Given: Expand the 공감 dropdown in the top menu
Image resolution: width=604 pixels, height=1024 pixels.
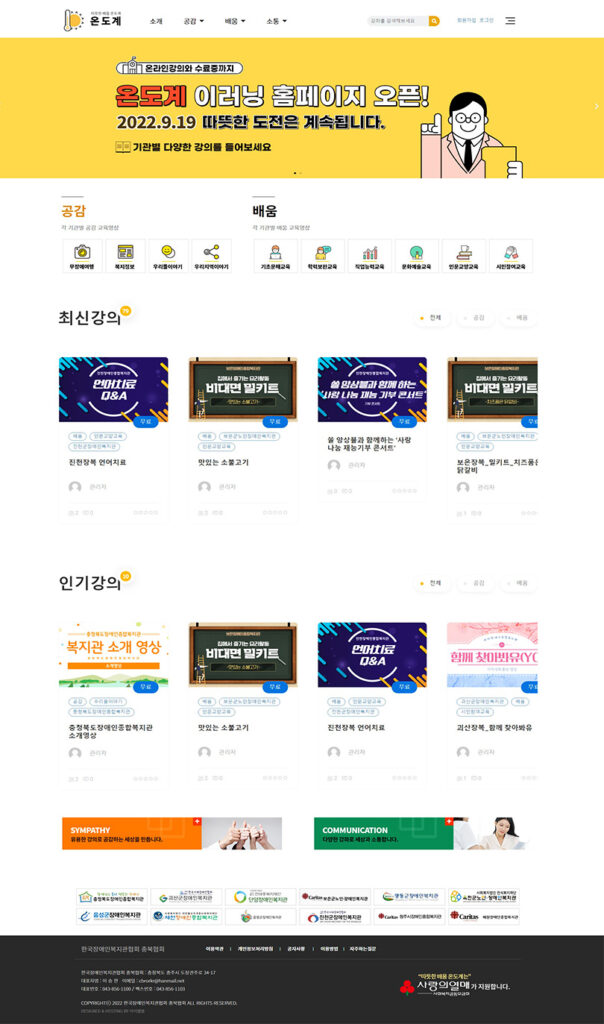Looking at the screenshot, I should pyautogui.click(x=193, y=21).
